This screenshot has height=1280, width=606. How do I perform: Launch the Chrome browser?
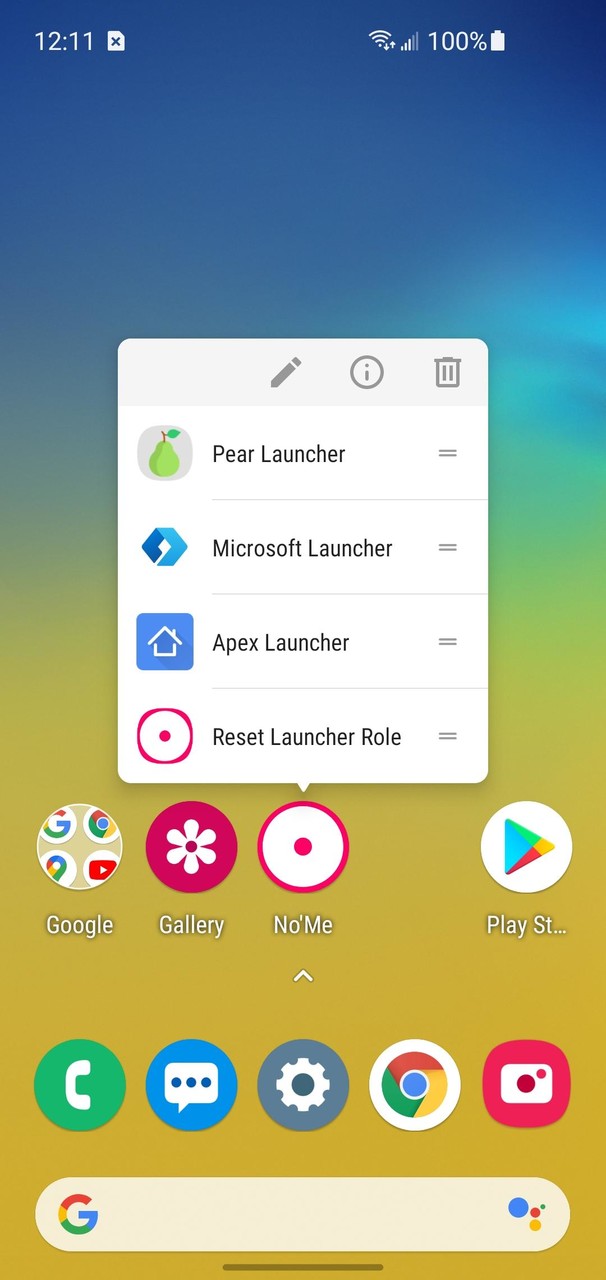414,1085
